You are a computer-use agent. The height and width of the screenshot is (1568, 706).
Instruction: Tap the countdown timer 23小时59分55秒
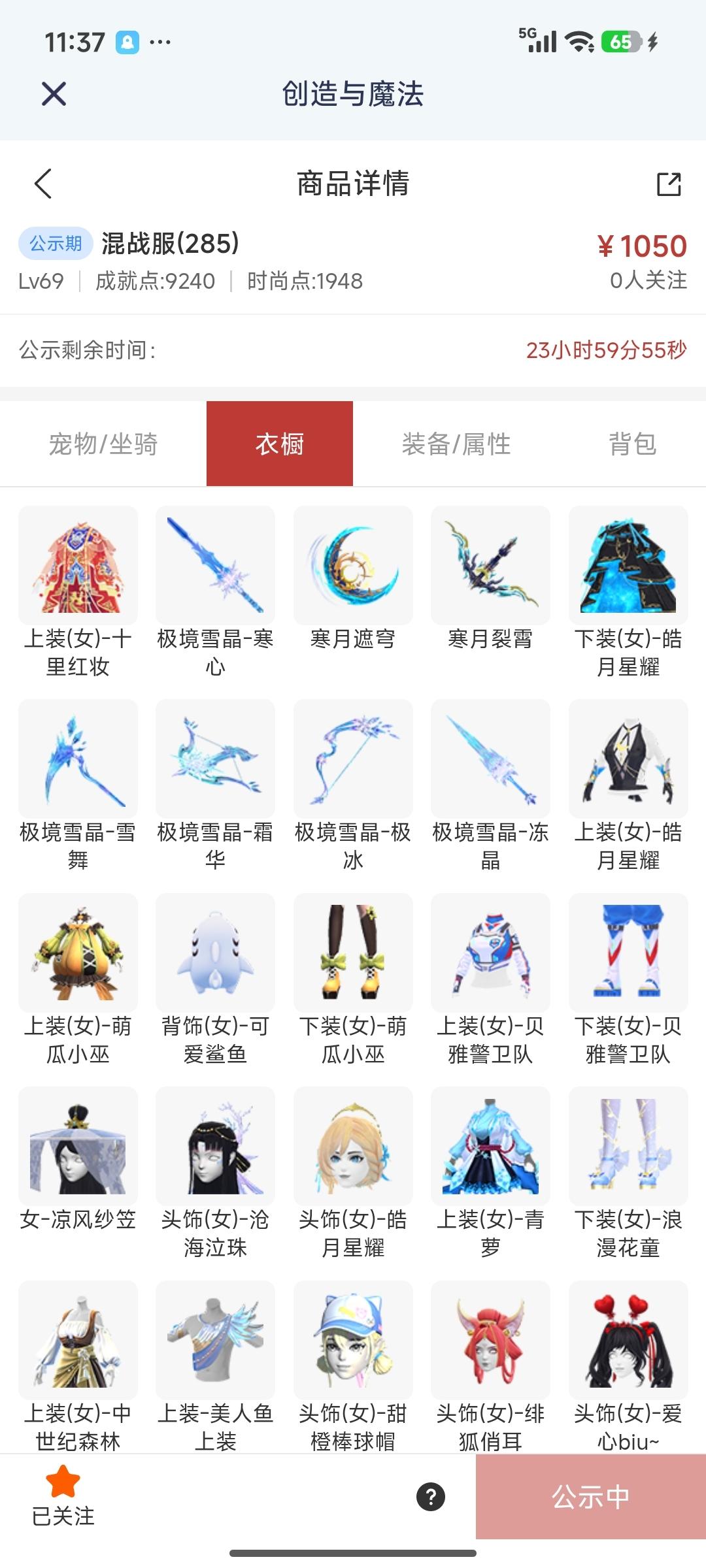607,352
